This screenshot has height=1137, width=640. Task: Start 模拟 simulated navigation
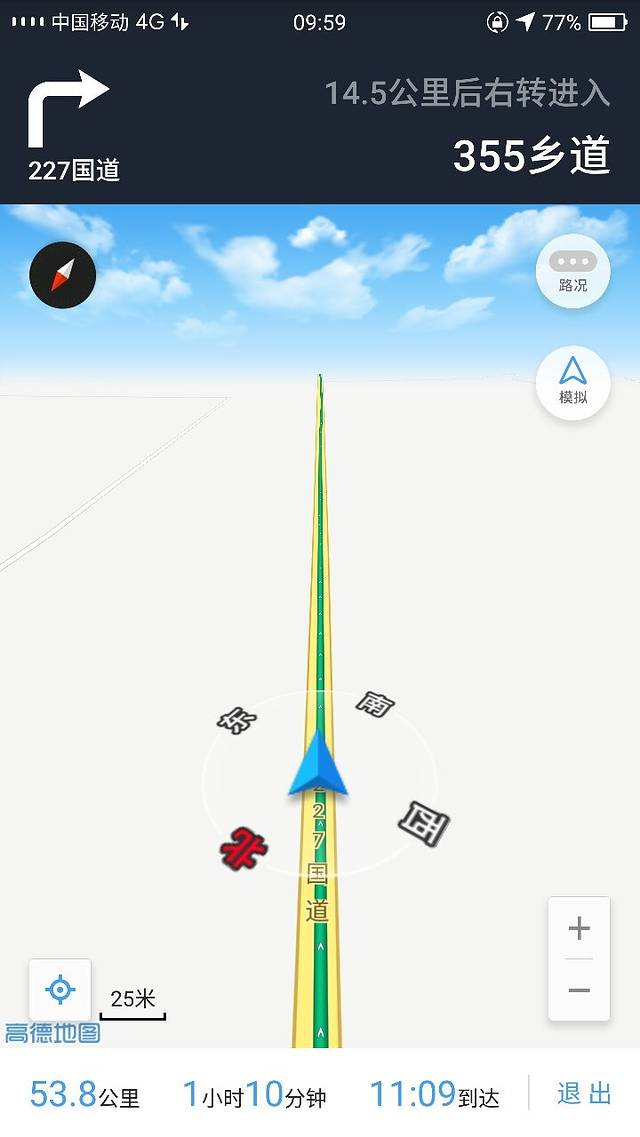coord(573,381)
